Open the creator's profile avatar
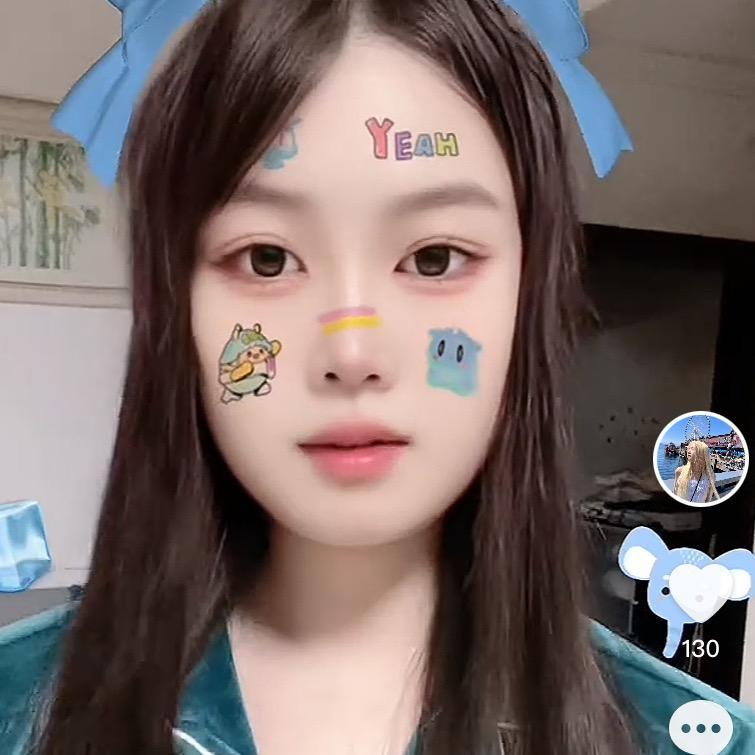The height and width of the screenshot is (755, 755). click(x=701, y=459)
